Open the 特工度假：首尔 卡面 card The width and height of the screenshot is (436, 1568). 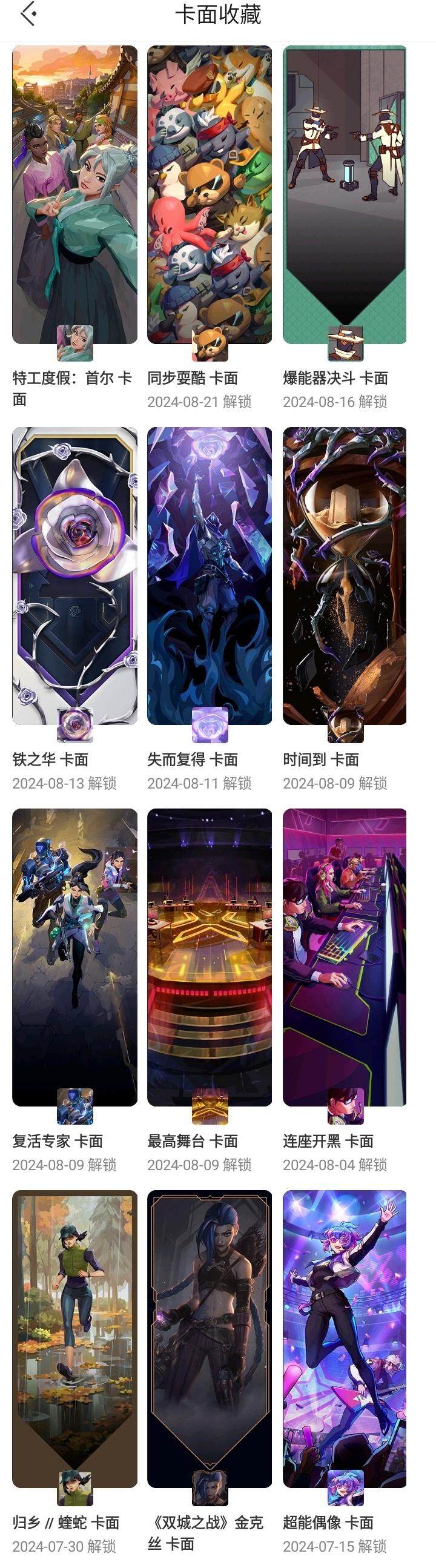pyautogui.click(x=74, y=195)
